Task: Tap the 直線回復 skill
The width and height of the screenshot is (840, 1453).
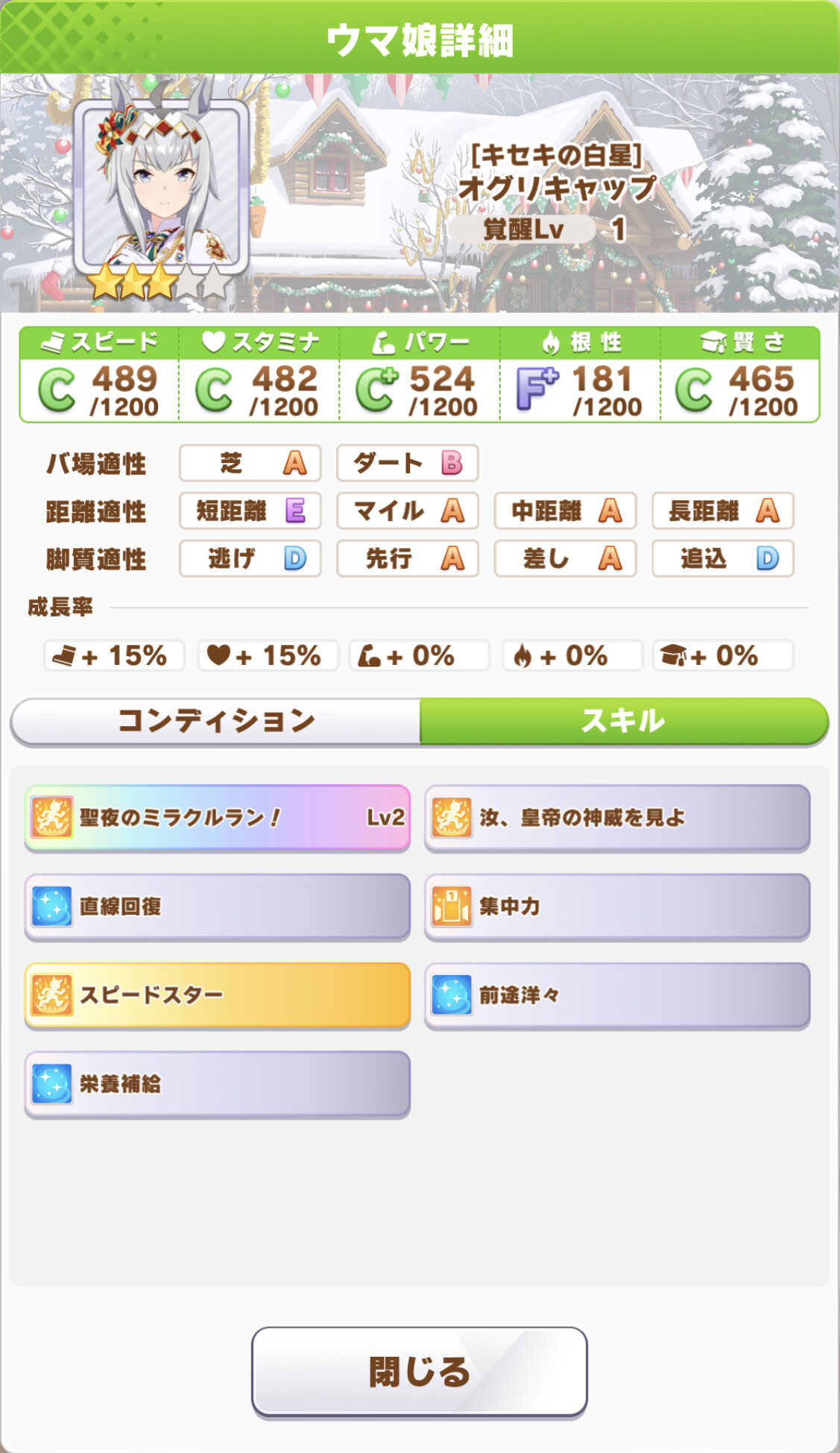Action: [217, 906]
